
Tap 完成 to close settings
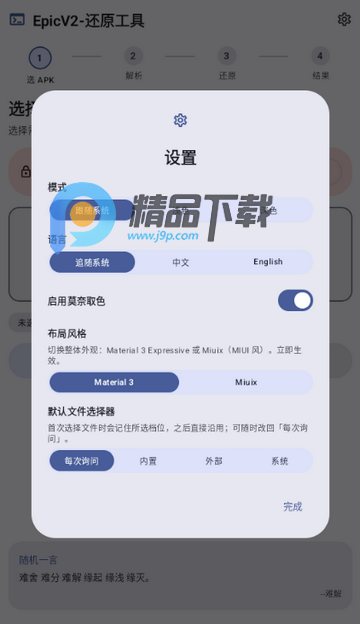coord(293,507)
